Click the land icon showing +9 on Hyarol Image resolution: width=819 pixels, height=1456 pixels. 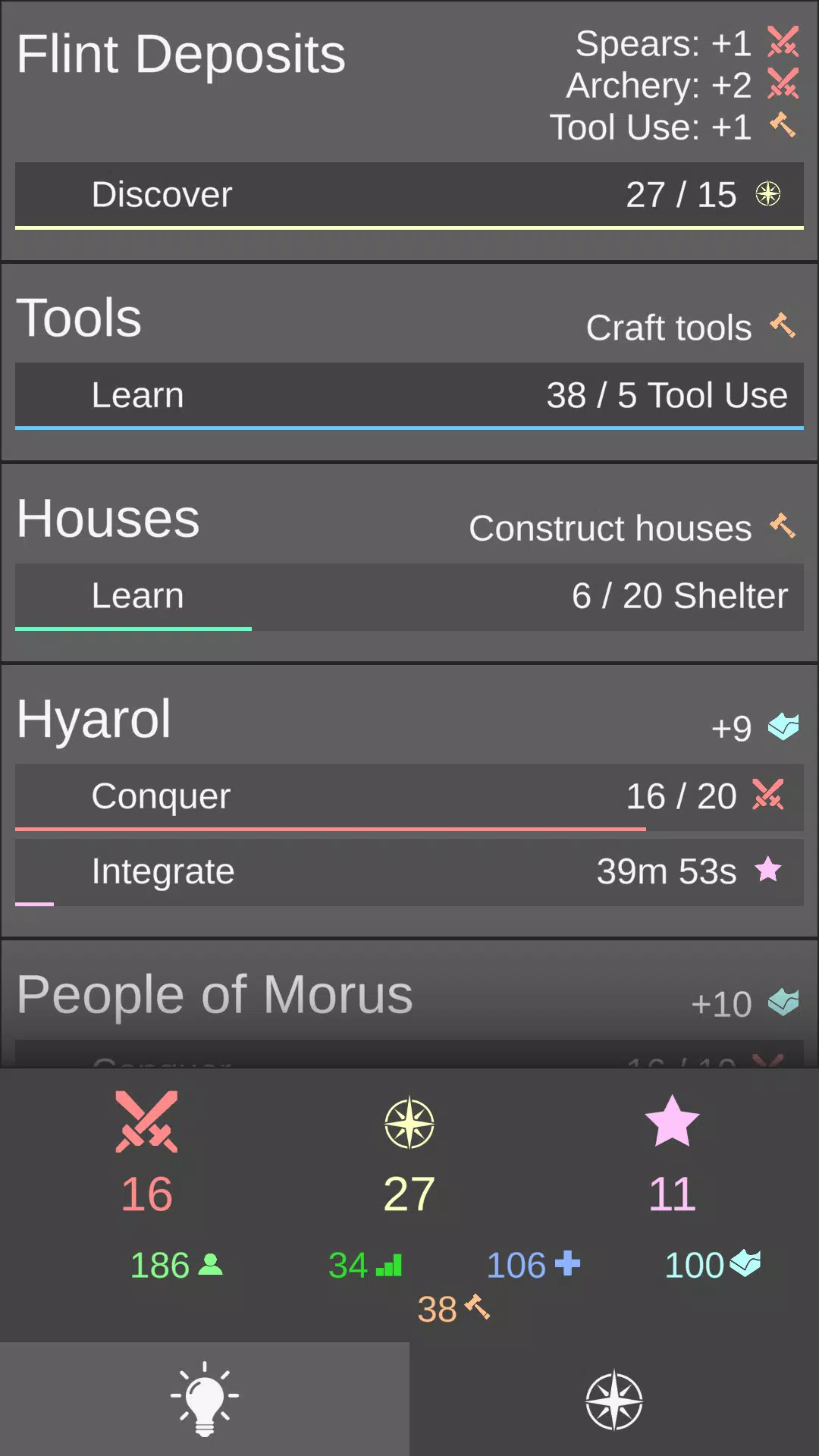tap(782, 726)
